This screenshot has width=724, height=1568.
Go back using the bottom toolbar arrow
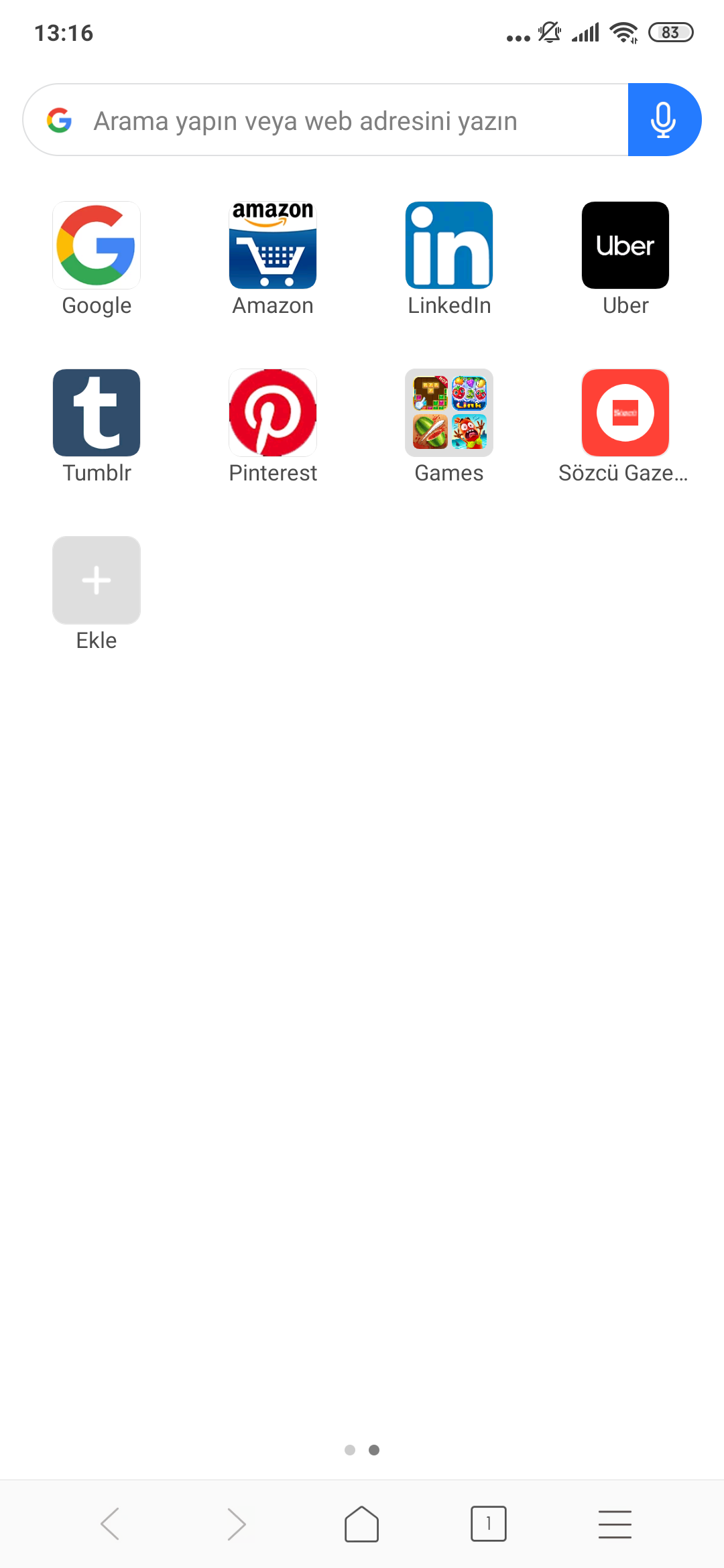110,1524
